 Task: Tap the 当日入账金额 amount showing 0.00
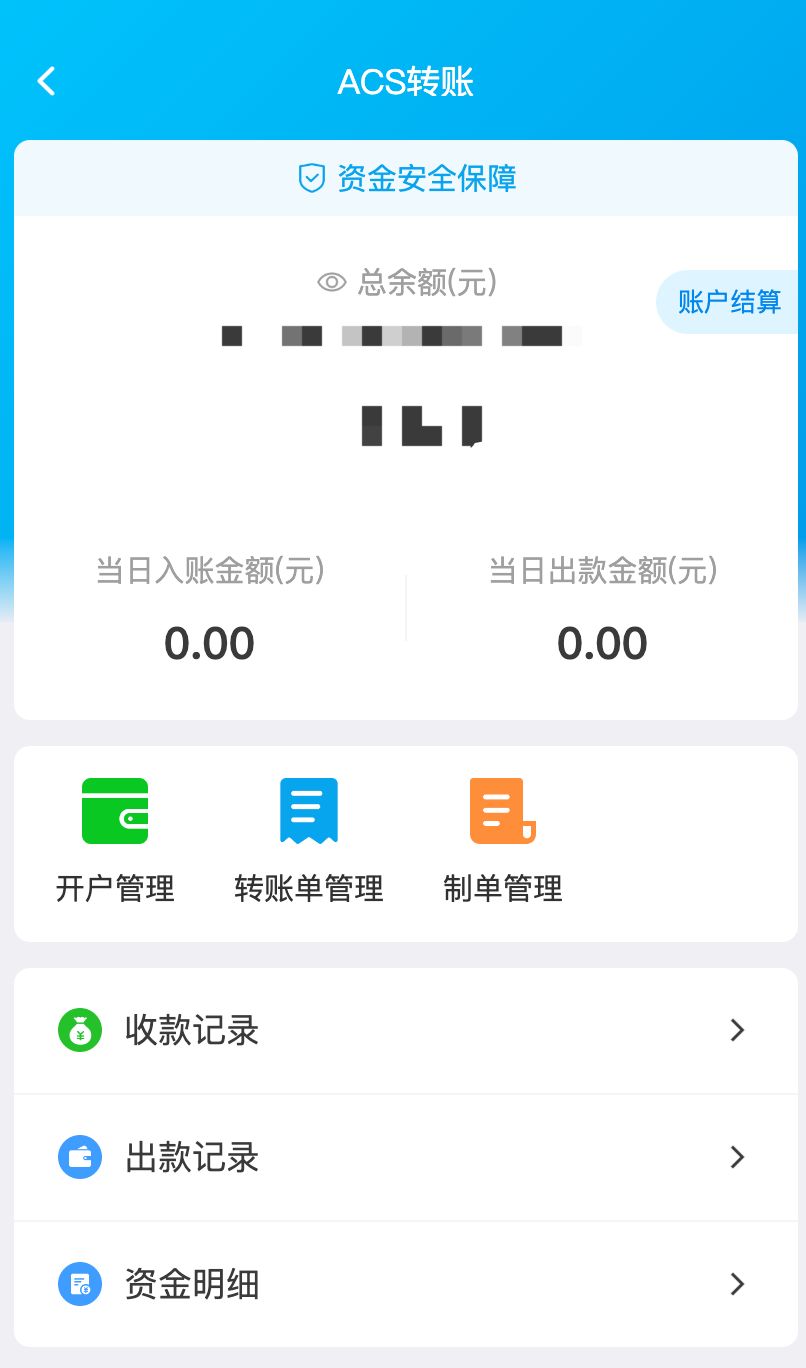[209, 642]
